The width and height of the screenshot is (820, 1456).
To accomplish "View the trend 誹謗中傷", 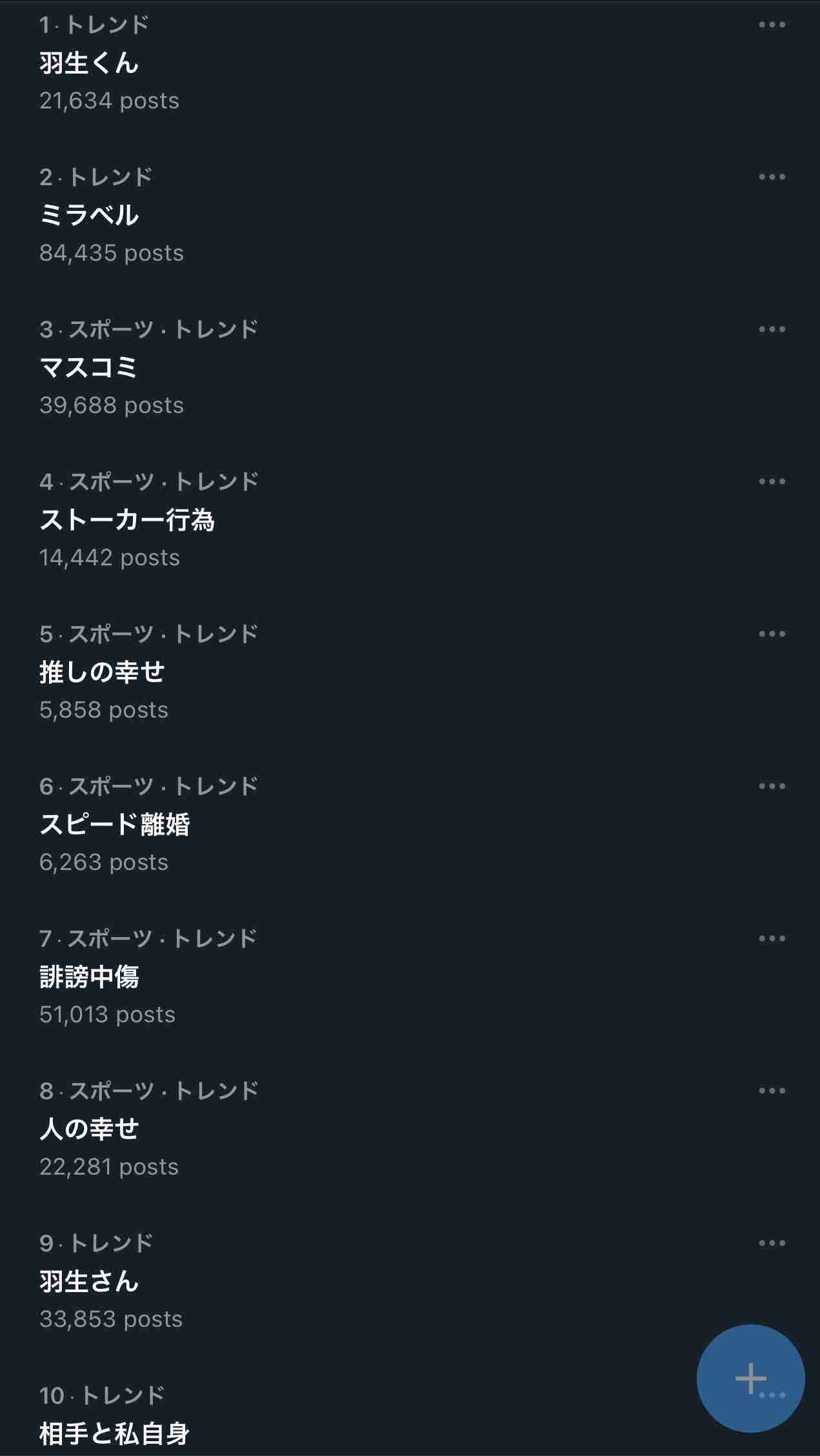I will tap(89, 976).
